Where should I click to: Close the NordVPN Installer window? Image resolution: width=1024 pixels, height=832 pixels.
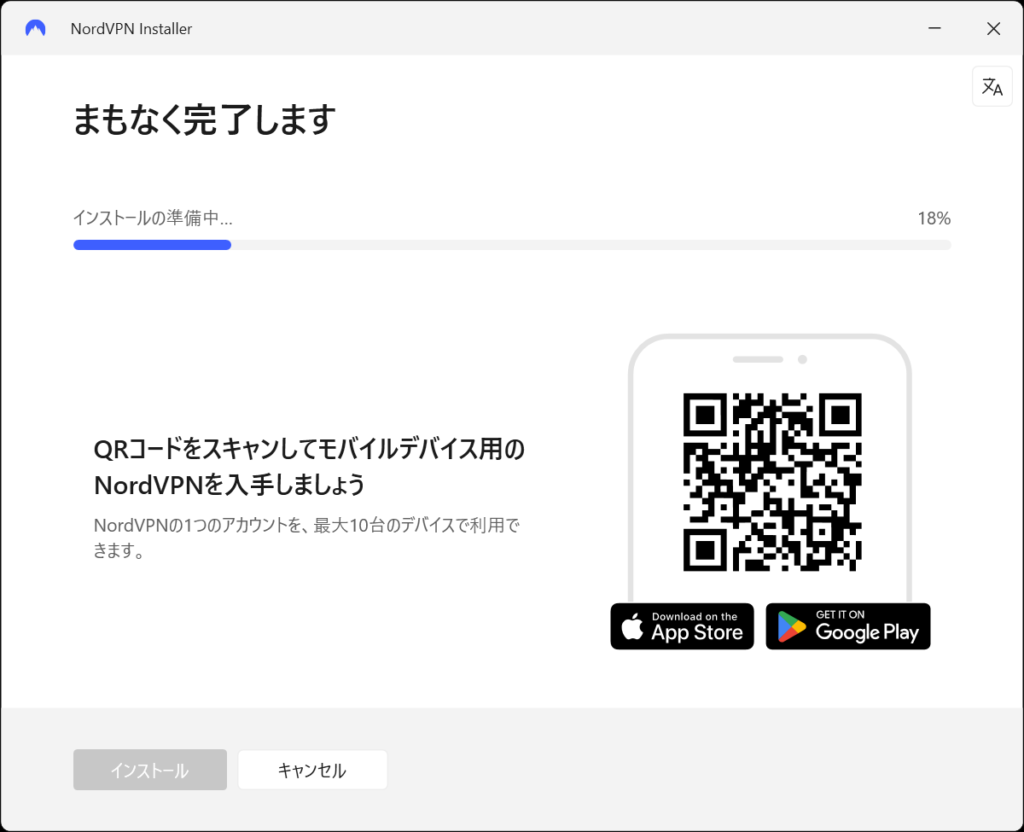click(x=993, y=29)
